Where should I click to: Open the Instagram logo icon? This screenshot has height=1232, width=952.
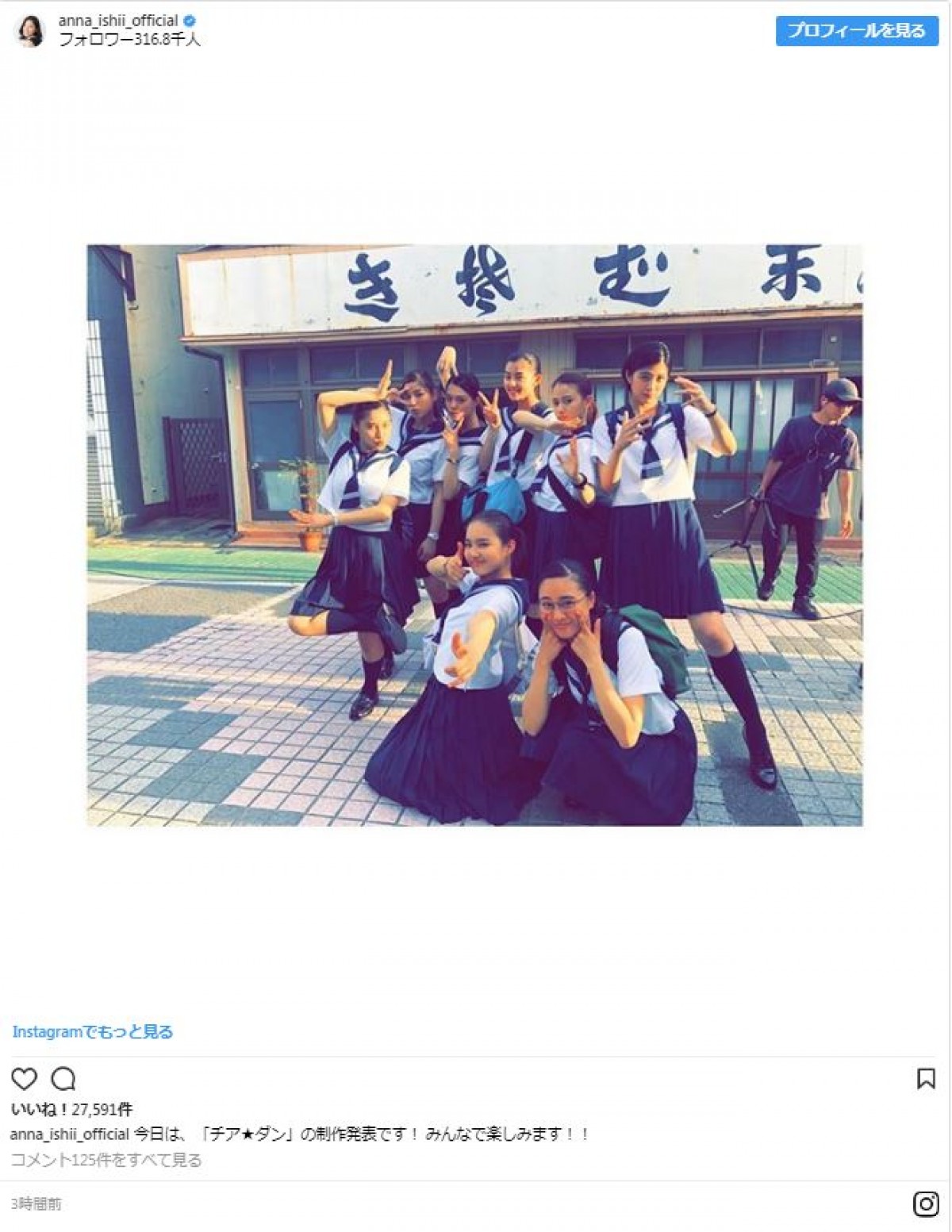click(x=926, y=1203)
